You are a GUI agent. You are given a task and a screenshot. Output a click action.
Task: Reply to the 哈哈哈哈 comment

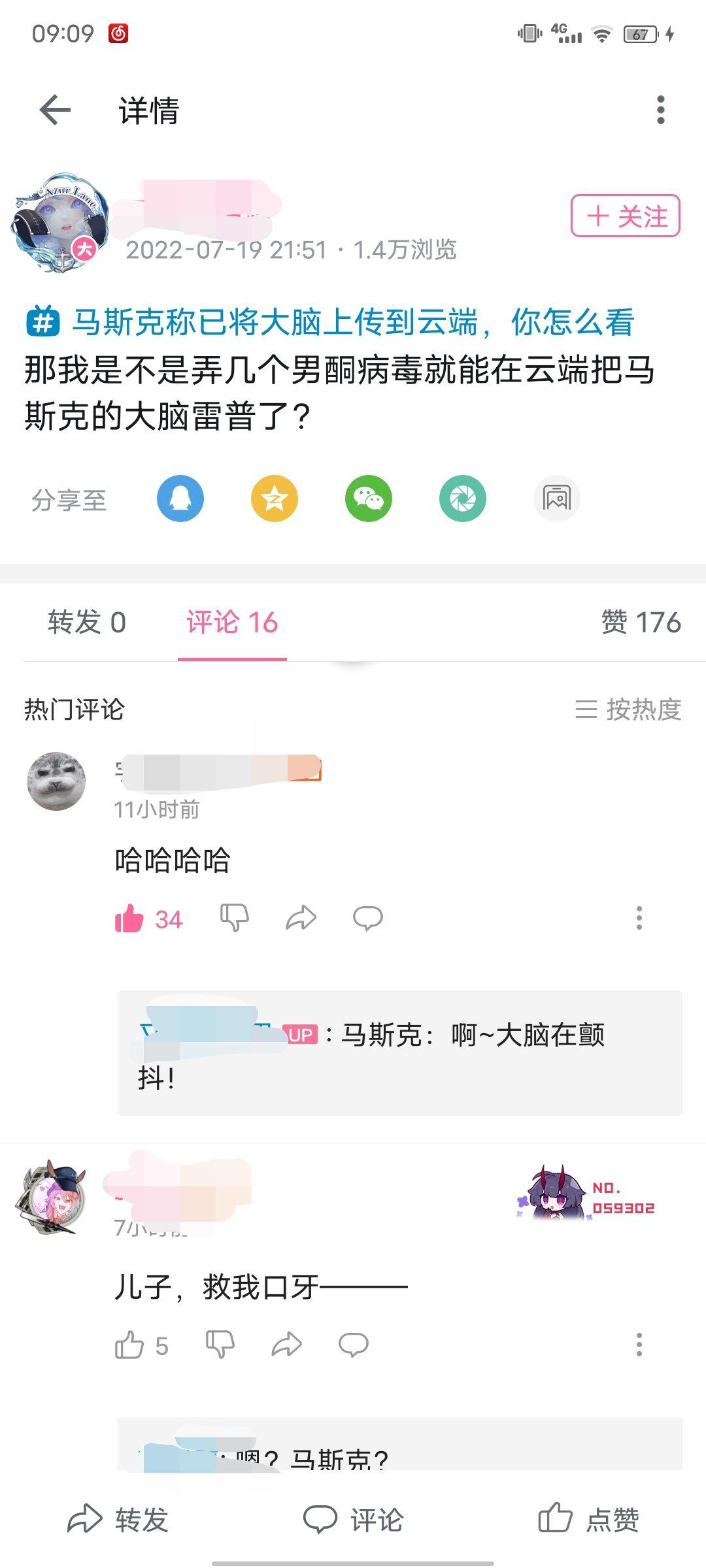point(368,918)
